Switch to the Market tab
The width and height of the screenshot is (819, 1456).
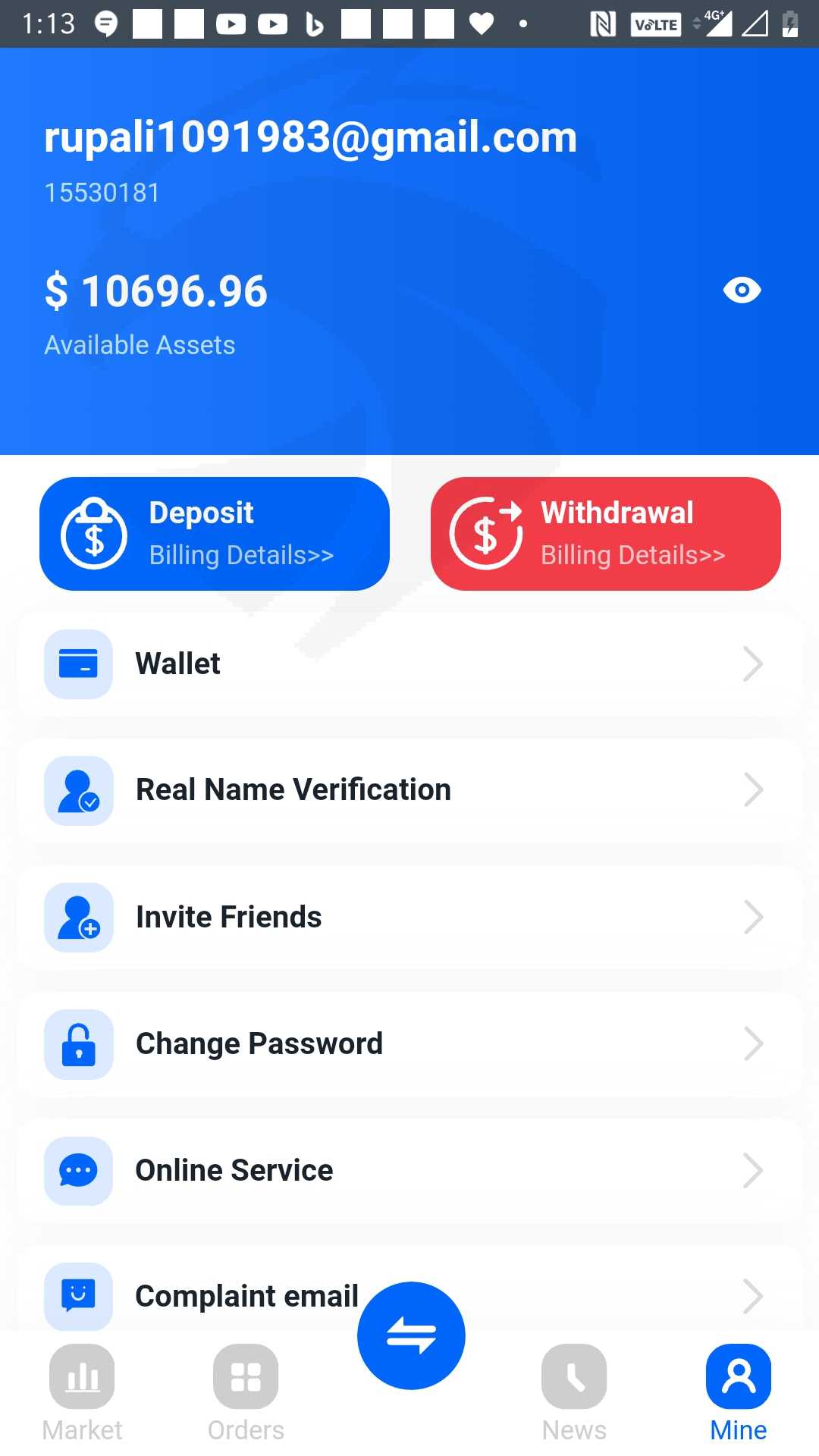(x=82, y=1394)
